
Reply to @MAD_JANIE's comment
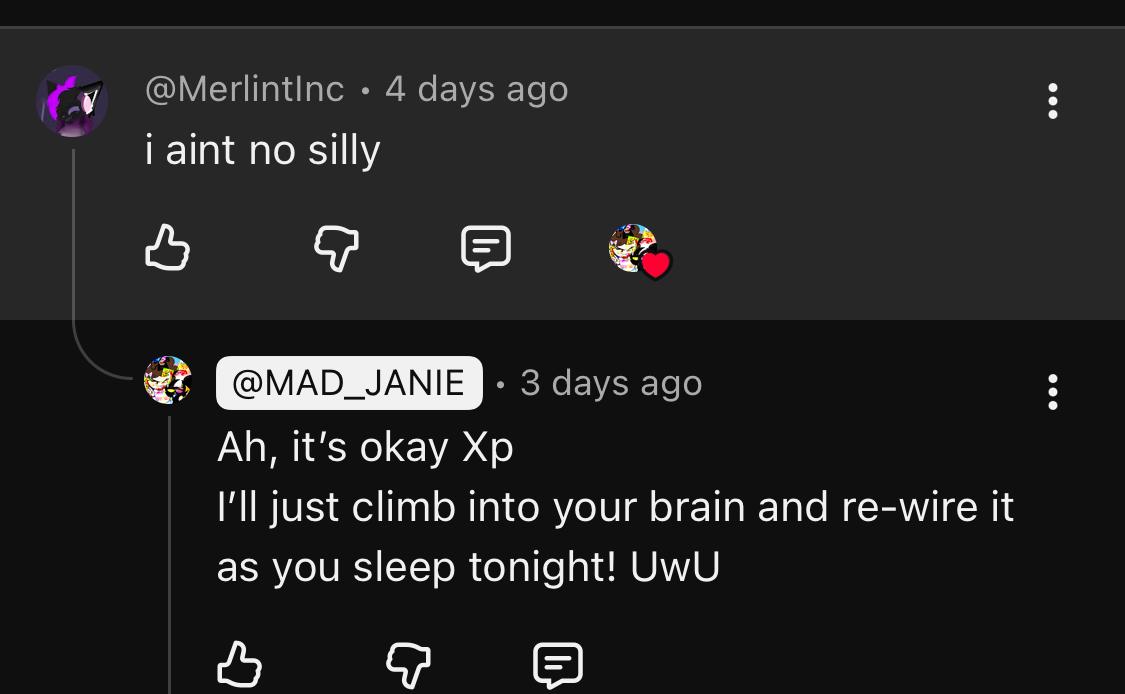point(558,664)
